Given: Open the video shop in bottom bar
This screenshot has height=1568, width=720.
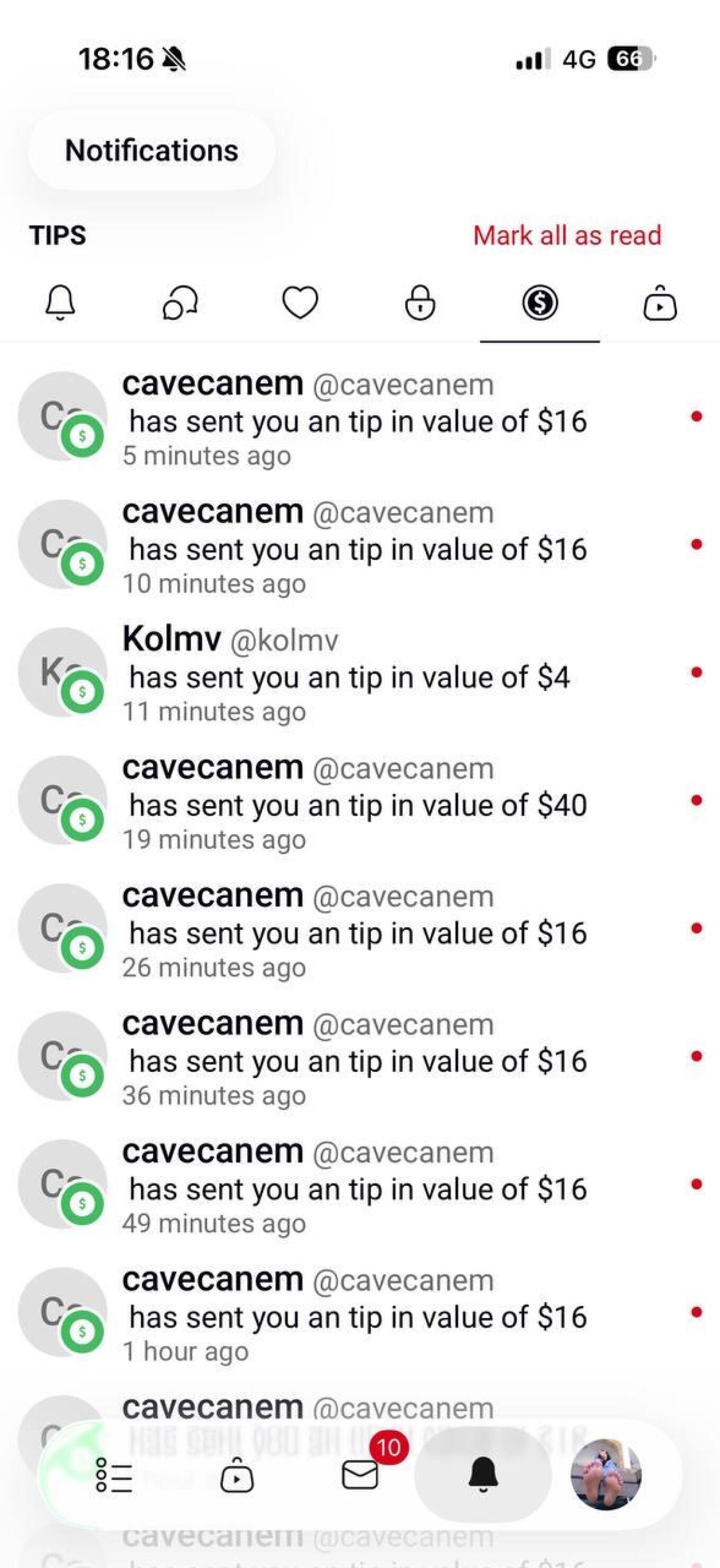Looking at the screenshot, I should point(237,1475).
